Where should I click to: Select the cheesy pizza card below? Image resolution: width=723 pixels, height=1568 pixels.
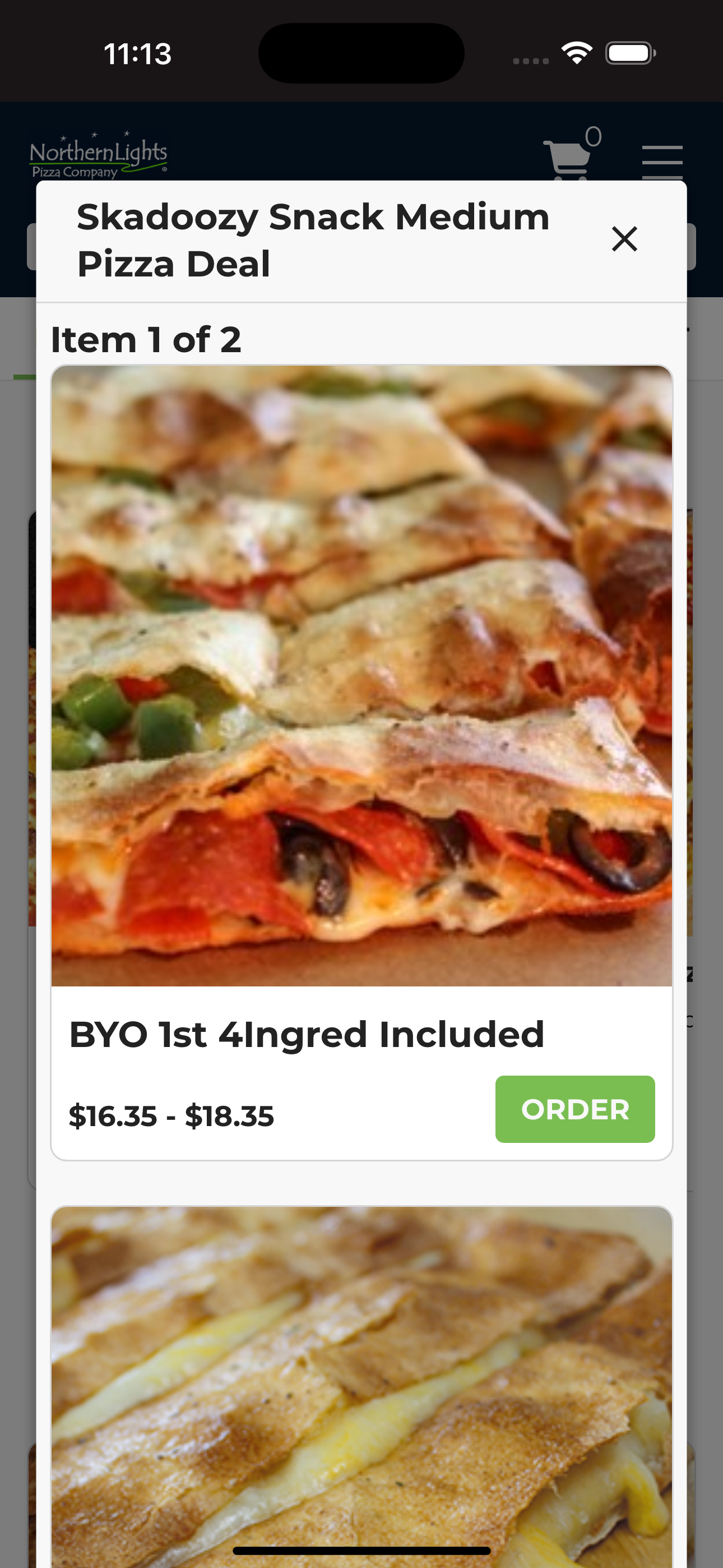click(361, 1387)
